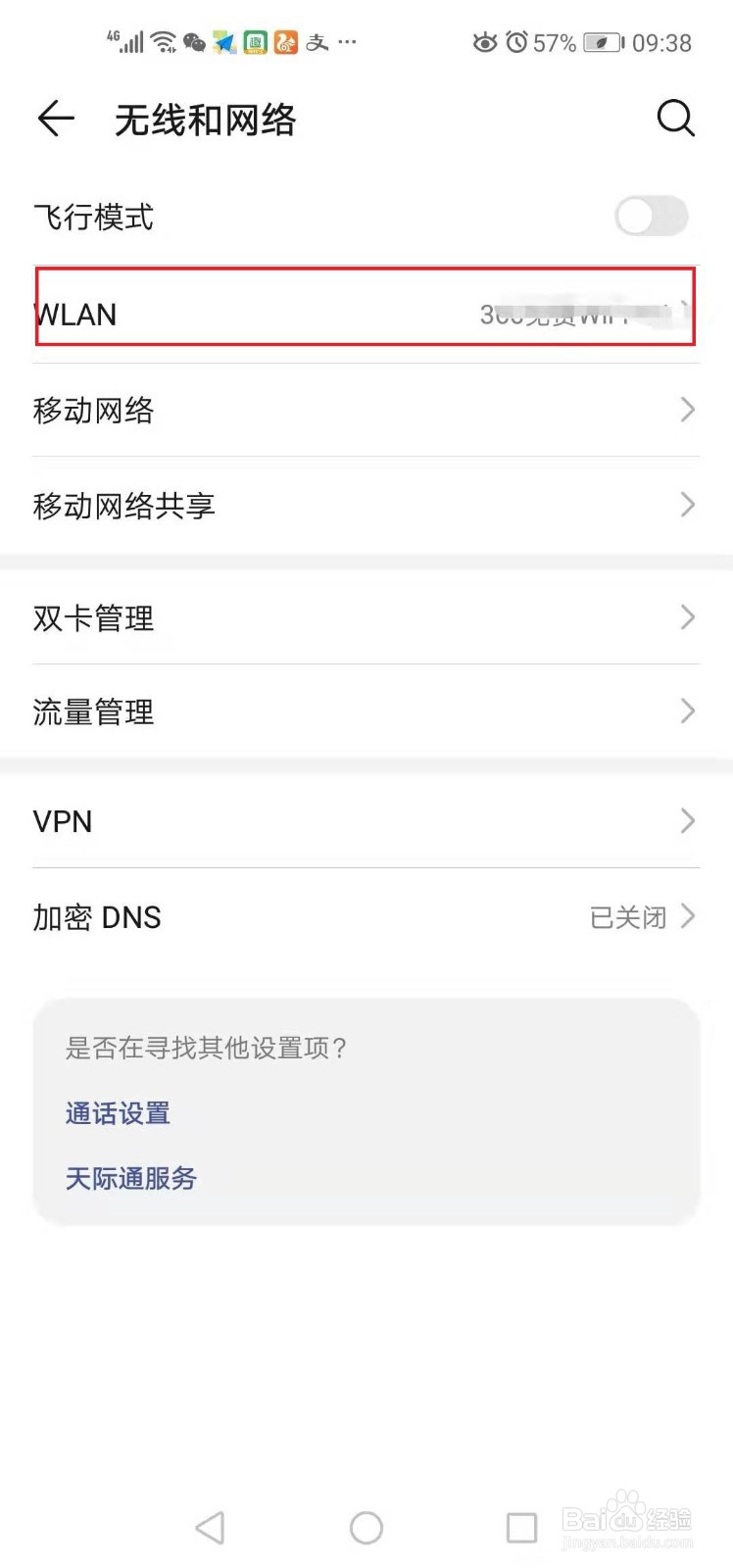Open 流量管理 data management

(366, 712)
